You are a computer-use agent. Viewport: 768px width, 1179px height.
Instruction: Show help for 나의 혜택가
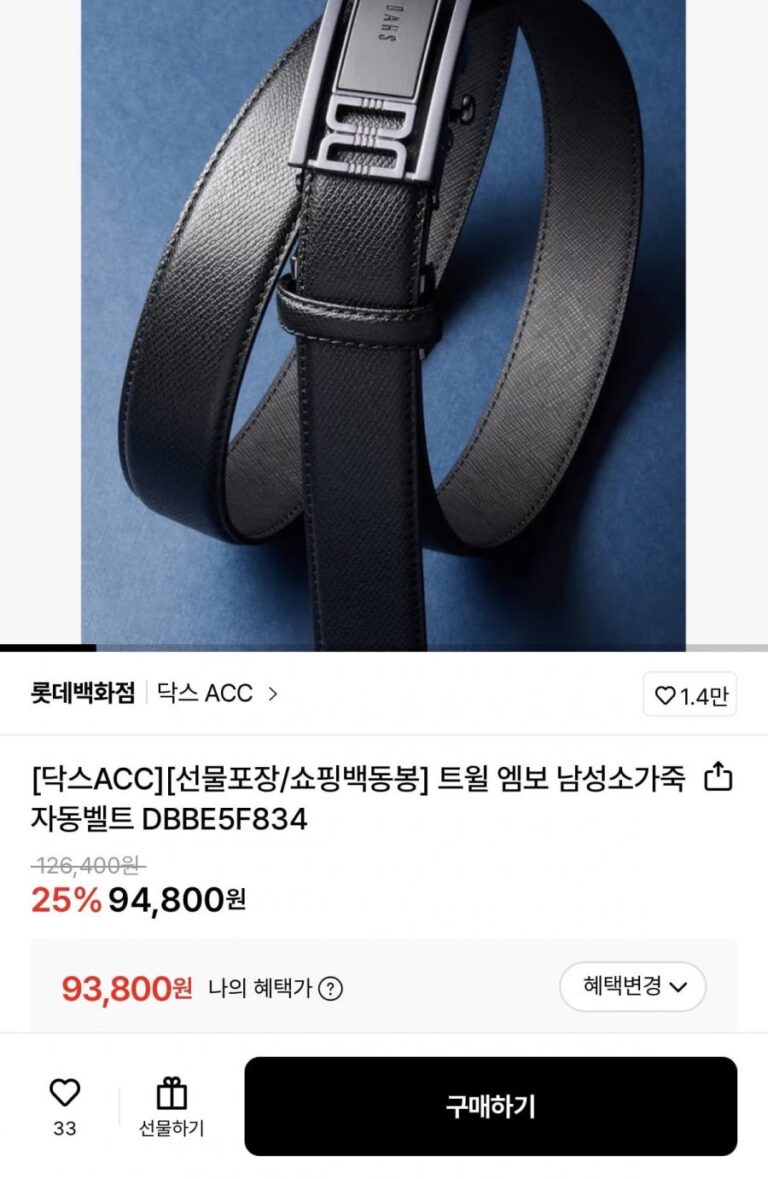330,989
